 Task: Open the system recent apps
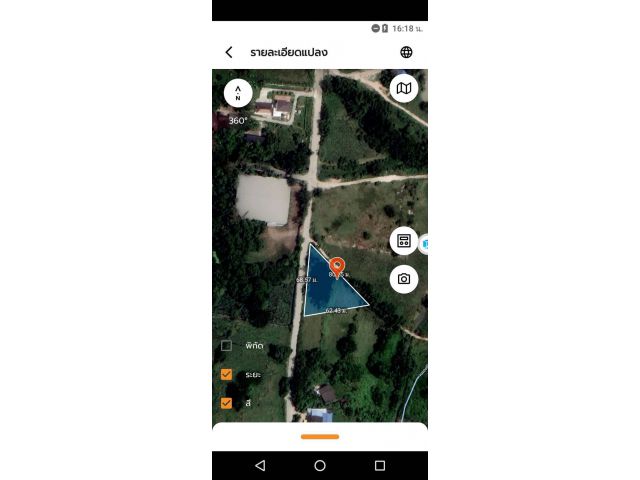380,466
